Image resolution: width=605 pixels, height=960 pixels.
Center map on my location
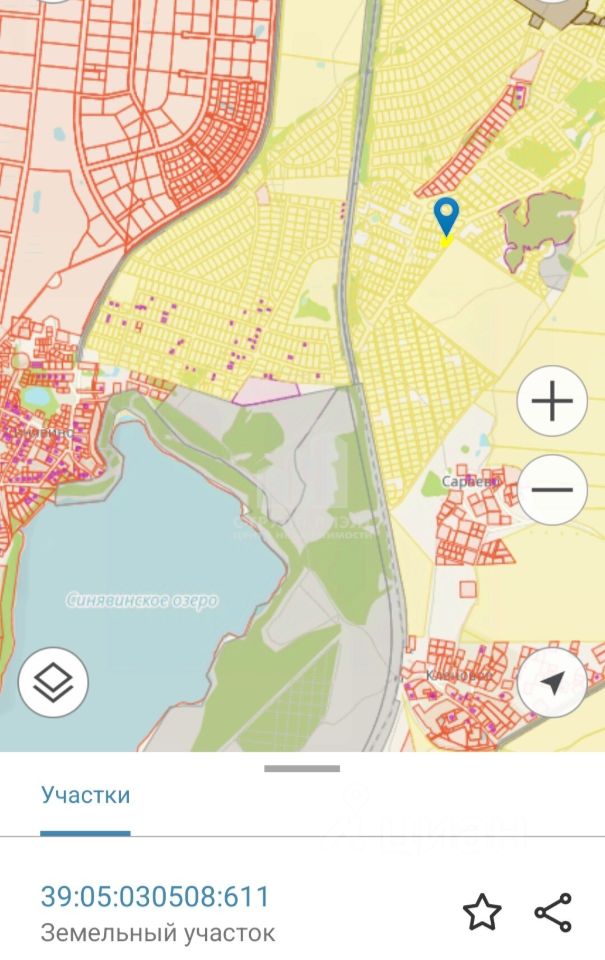[x=552, y=683]
